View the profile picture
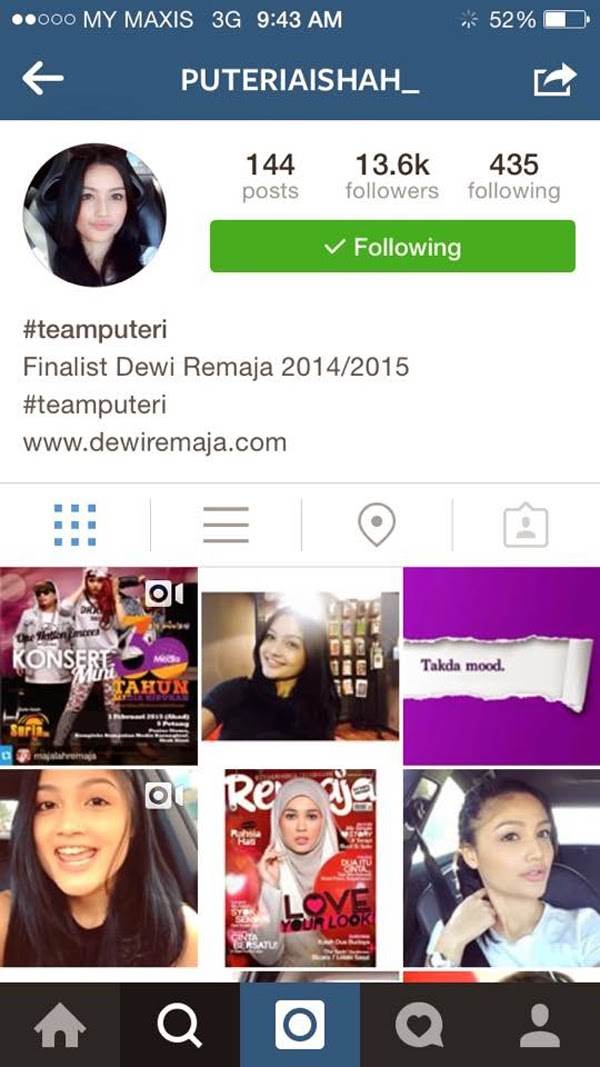600x1067 pixels. pos(95,215)
